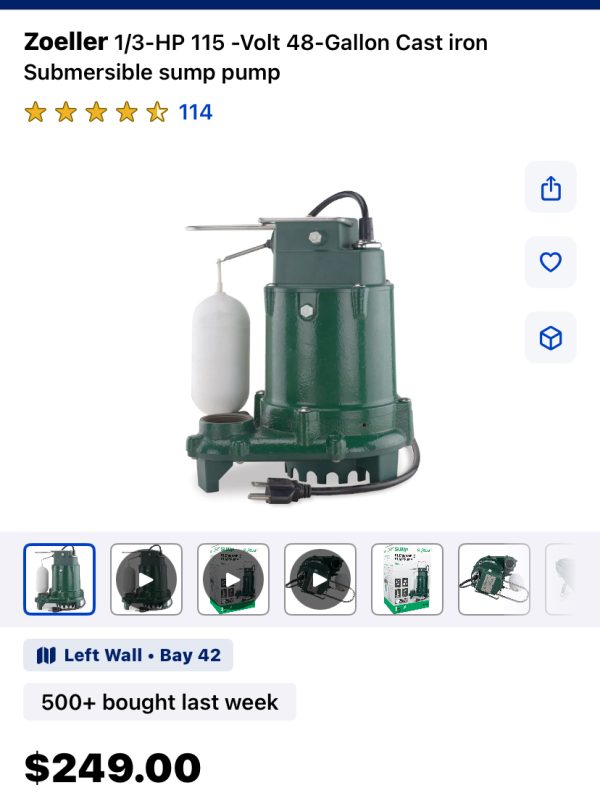Save the pump to favorites with the heart
This screenshot has width=600, height=793.
551,263
